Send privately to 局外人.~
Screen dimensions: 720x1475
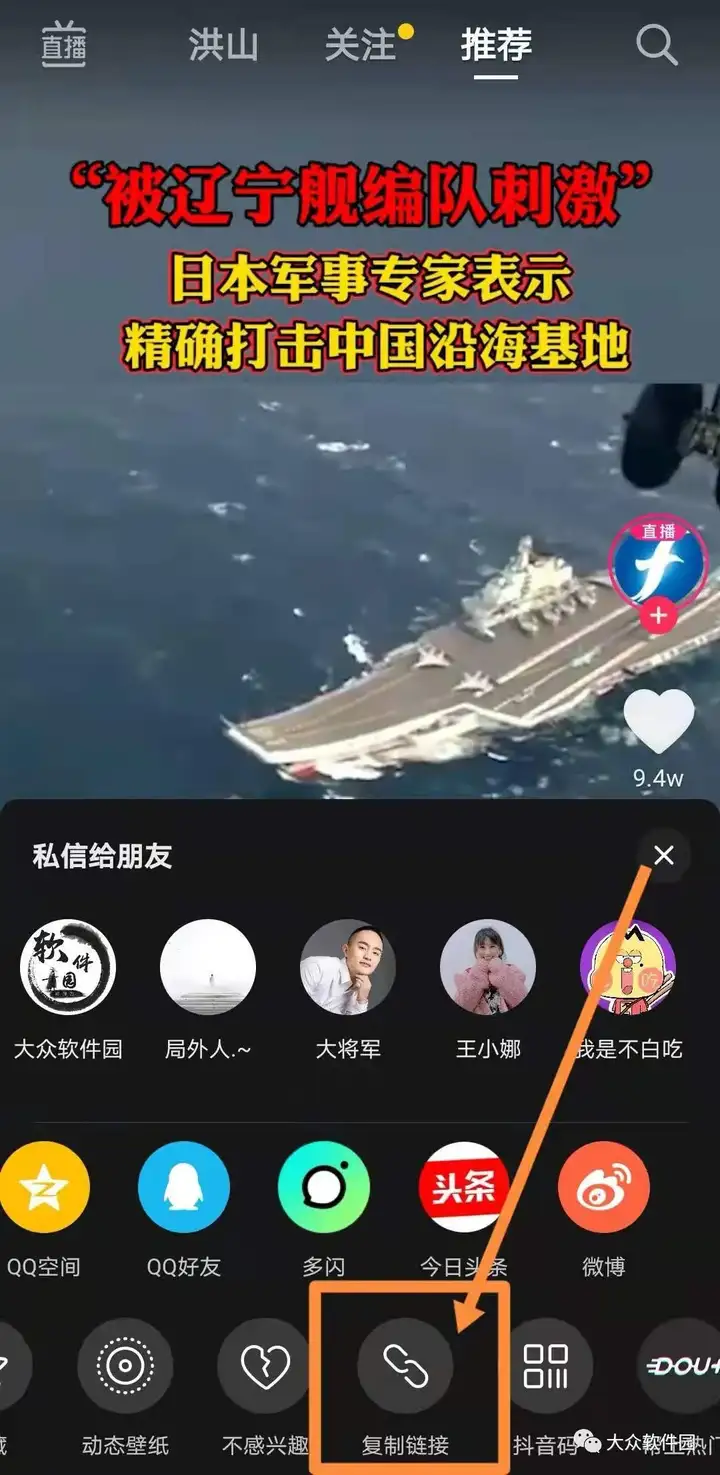coord(208,967)
